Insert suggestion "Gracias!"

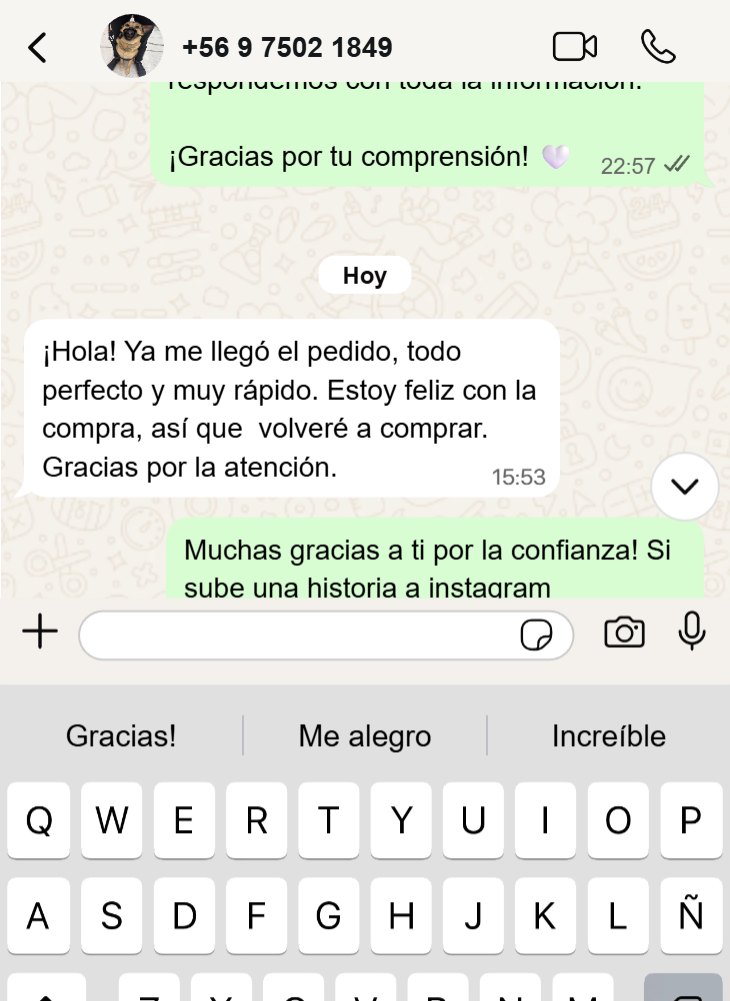point(121,737)
